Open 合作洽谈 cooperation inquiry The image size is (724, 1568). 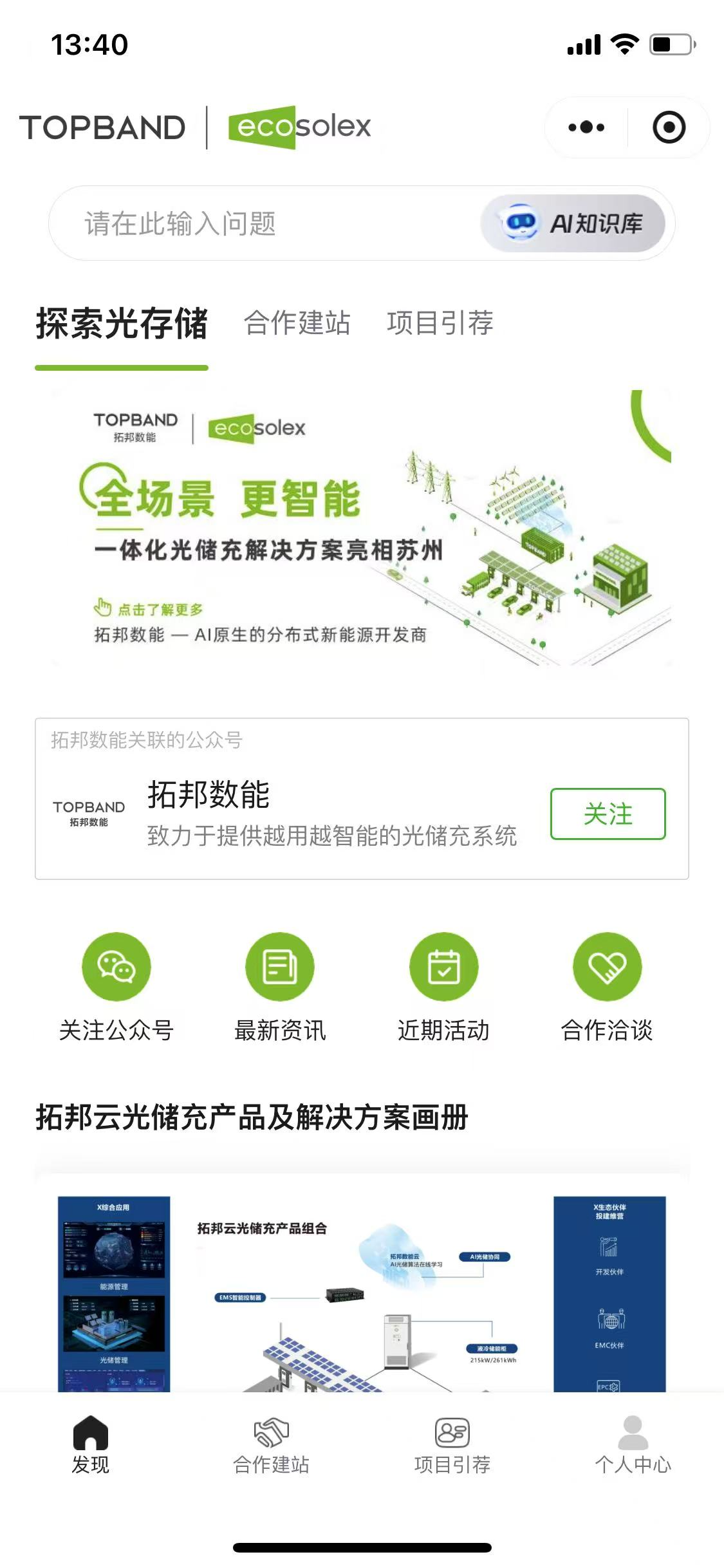coord(607,986)
